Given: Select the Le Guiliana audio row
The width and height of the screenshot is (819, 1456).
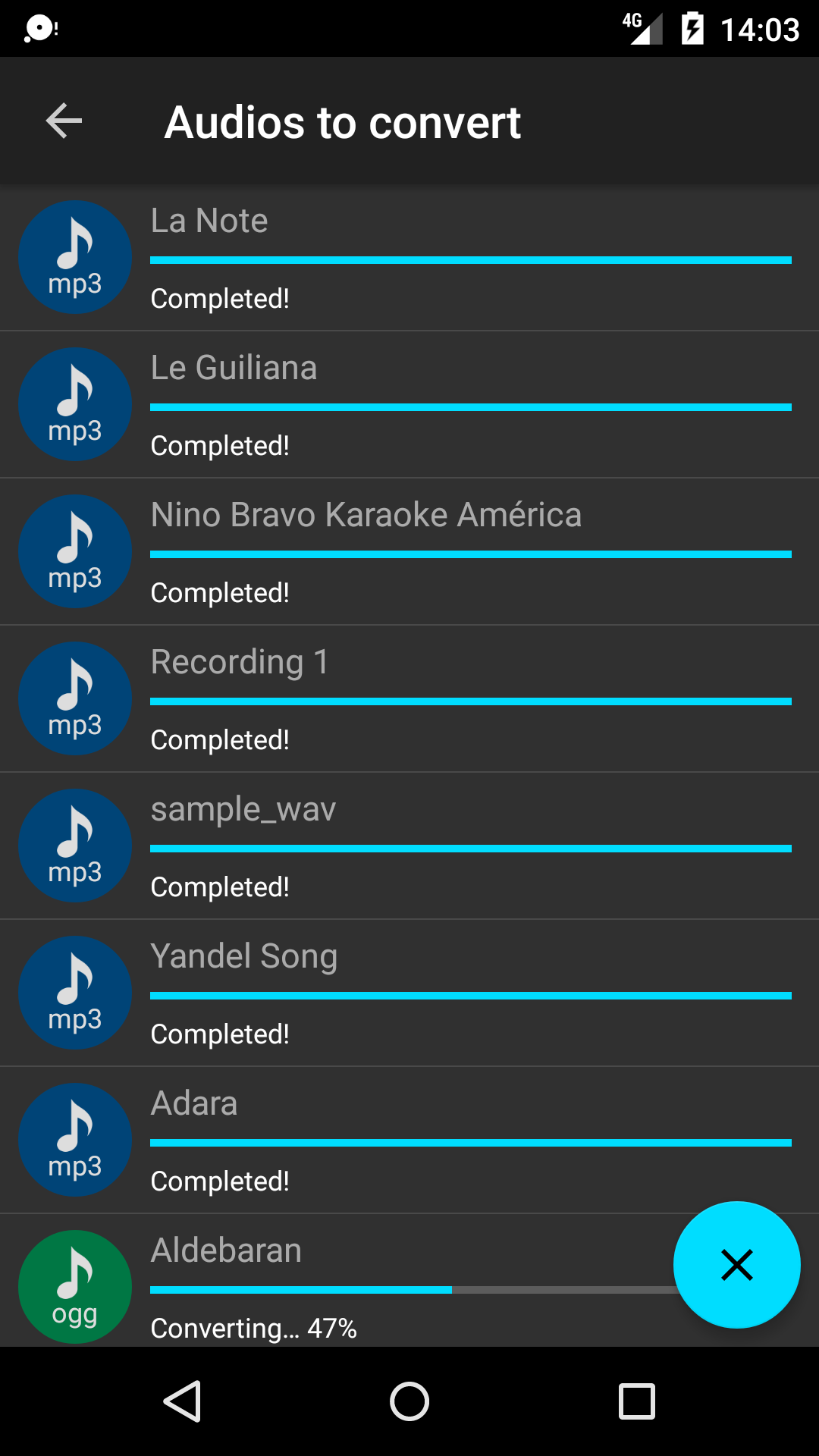Looking at the screenshot, I should pyautogui.click(x=409, y=405).
